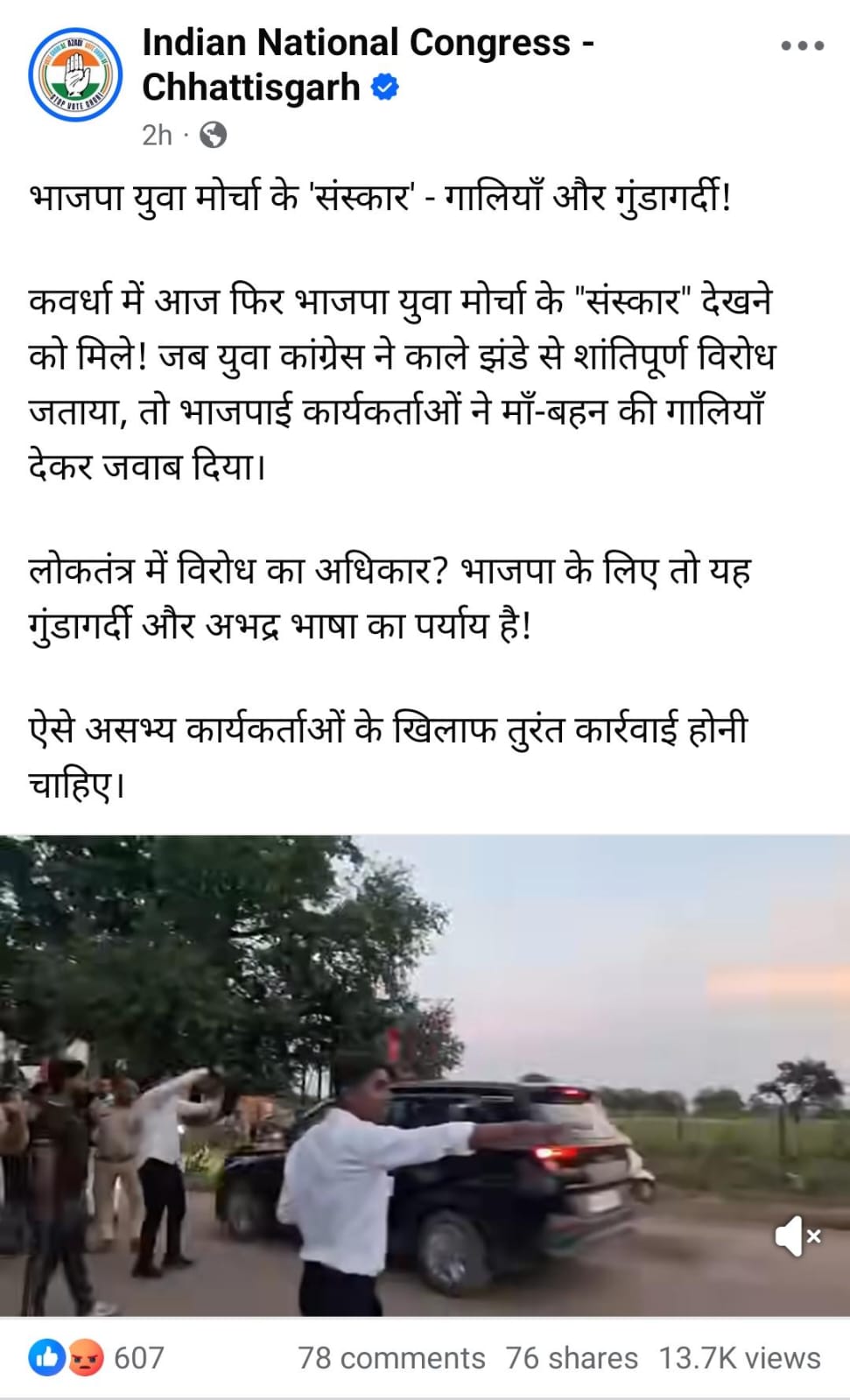Open the 78 comments

pyautogui.click(x=391, y=1358)
